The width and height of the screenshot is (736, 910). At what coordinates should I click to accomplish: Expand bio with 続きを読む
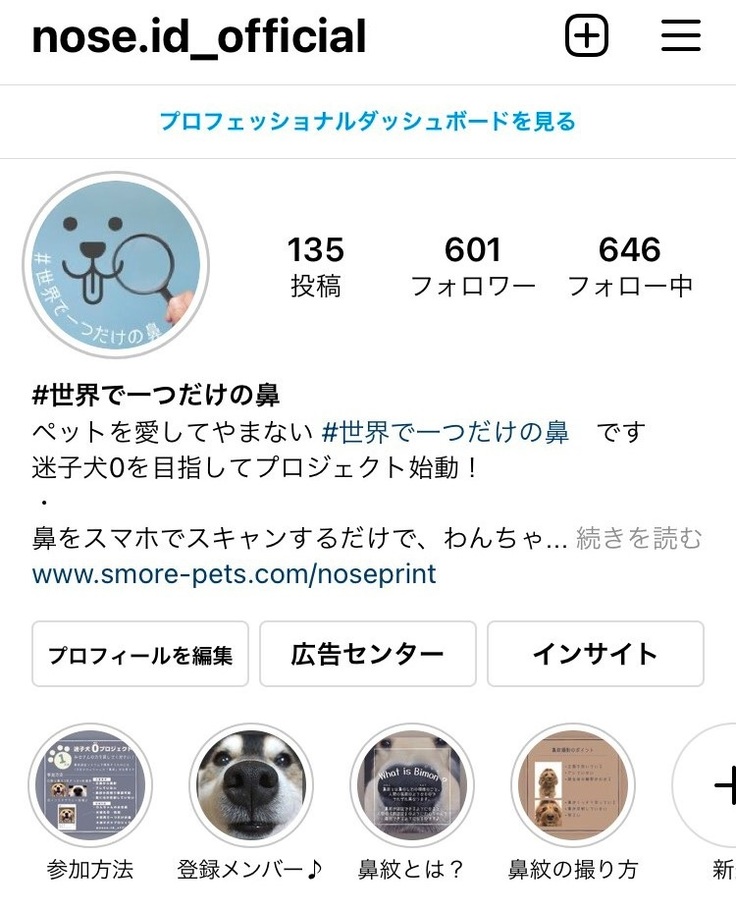[x=639, y=539]
